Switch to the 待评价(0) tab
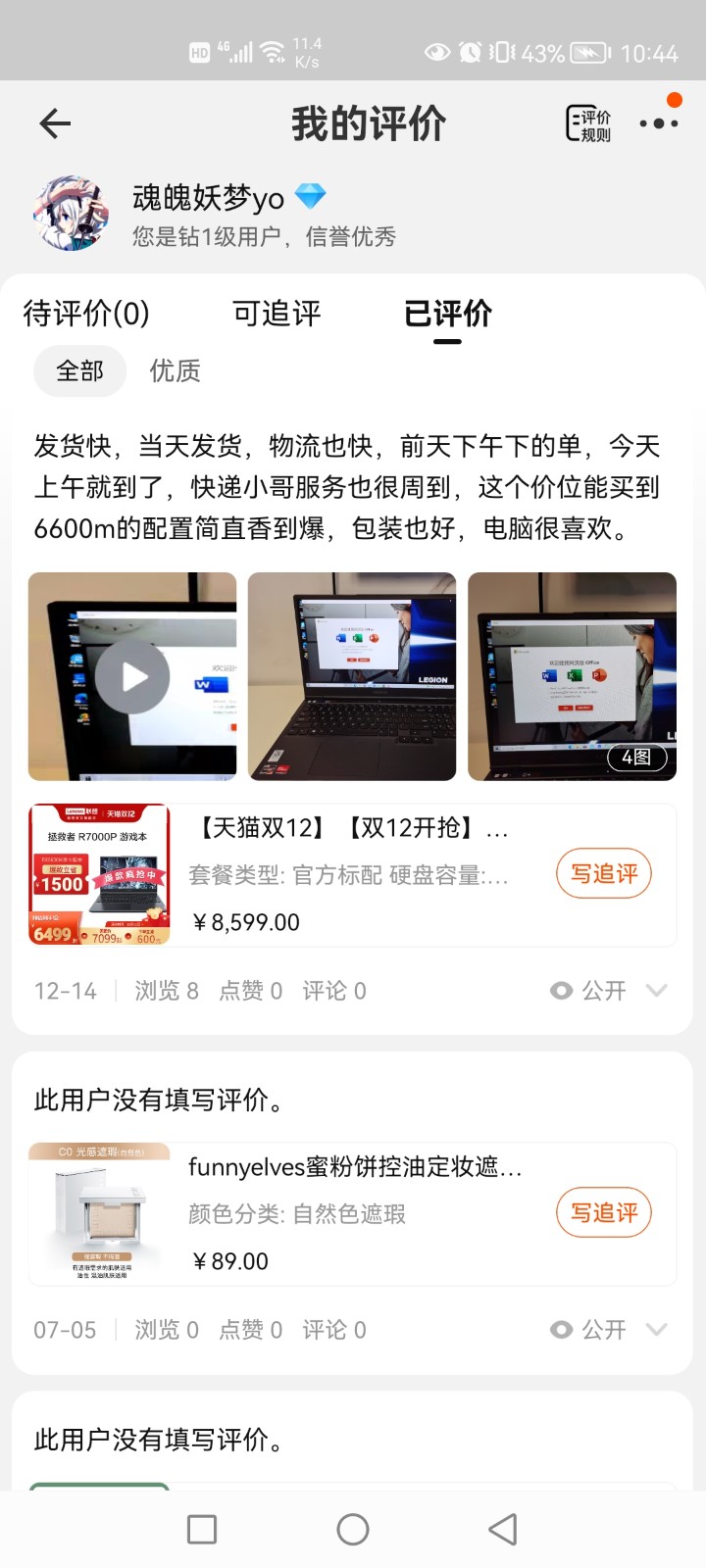This screenshot has height=1568, width=706. click(x=86, y=314)
